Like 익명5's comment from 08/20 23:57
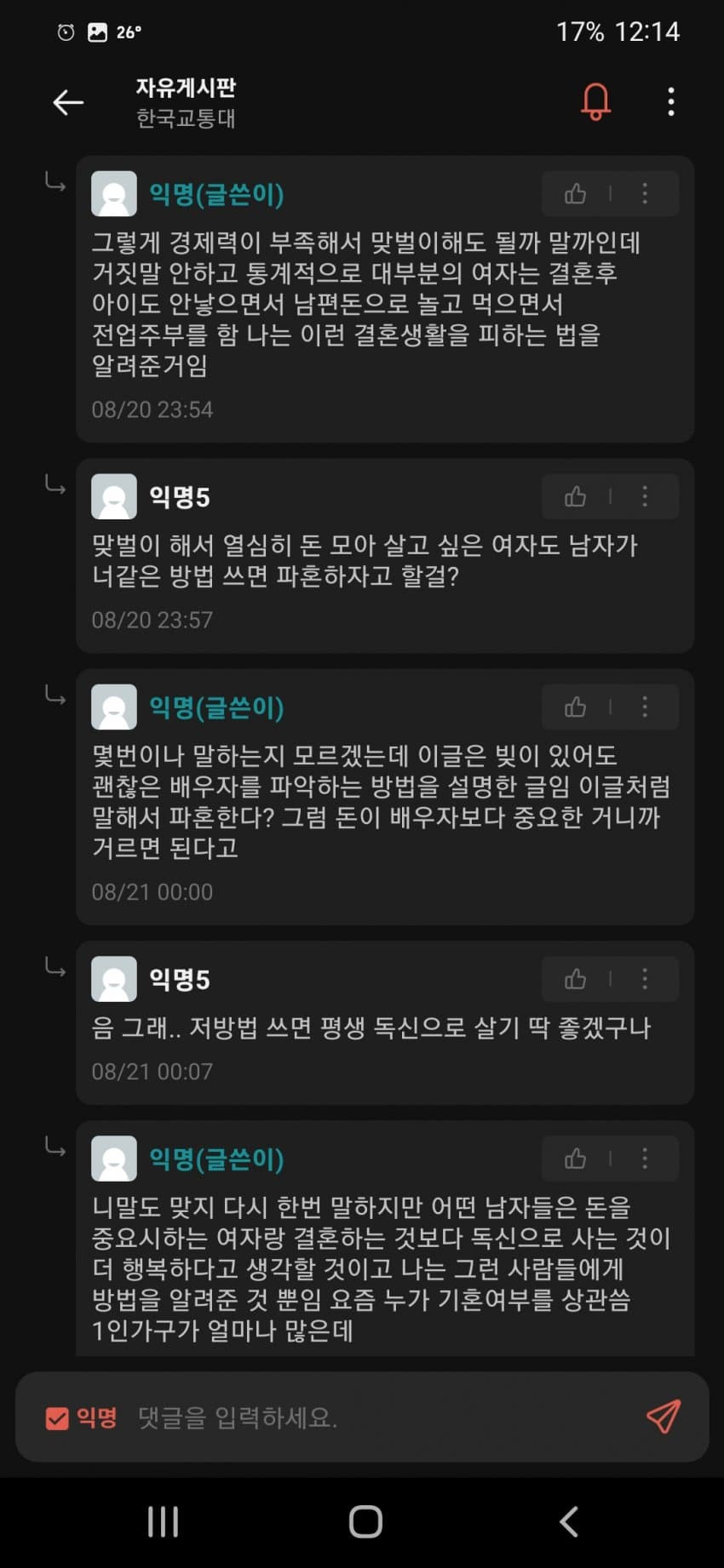Viewport: 724px width, 1568px height. click(576, 497)
